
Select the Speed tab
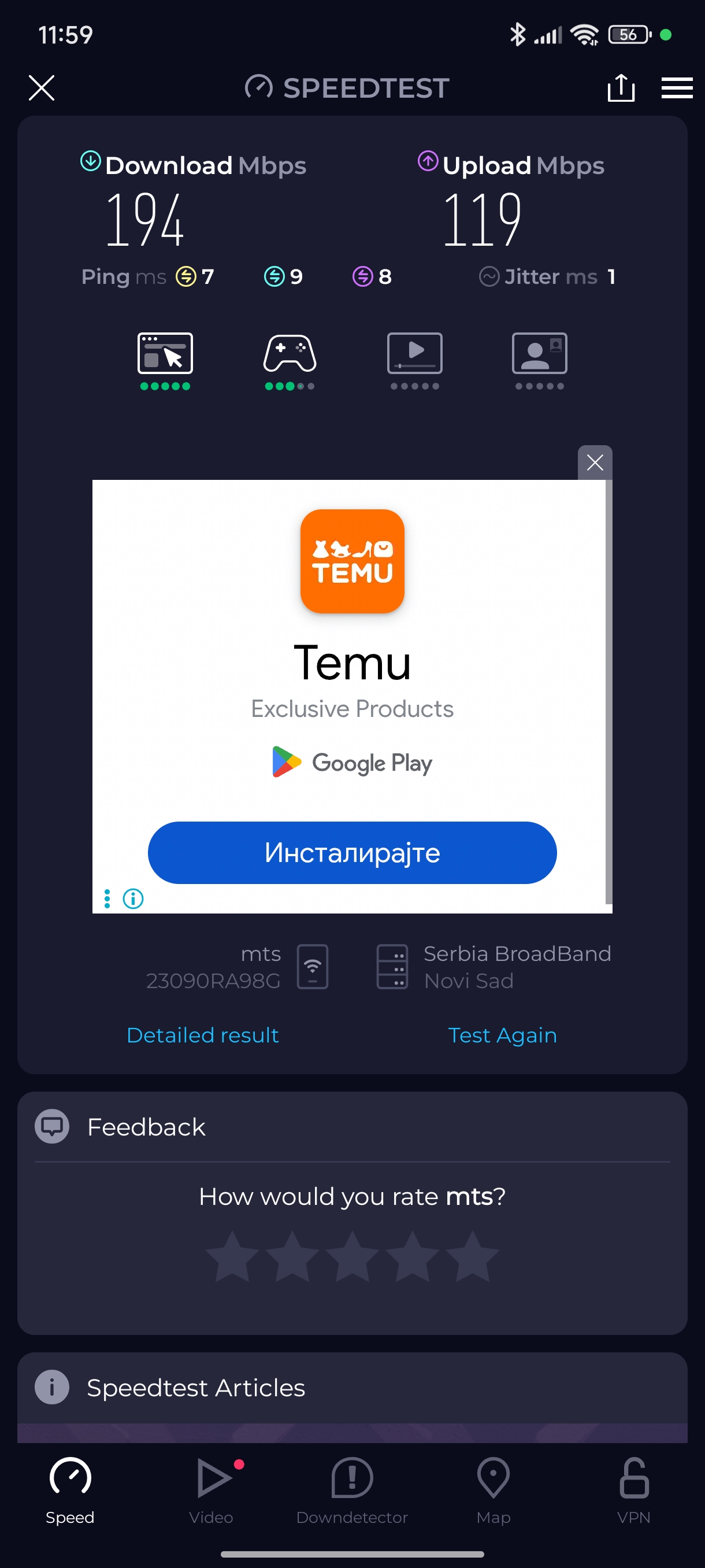[70, 1489]
